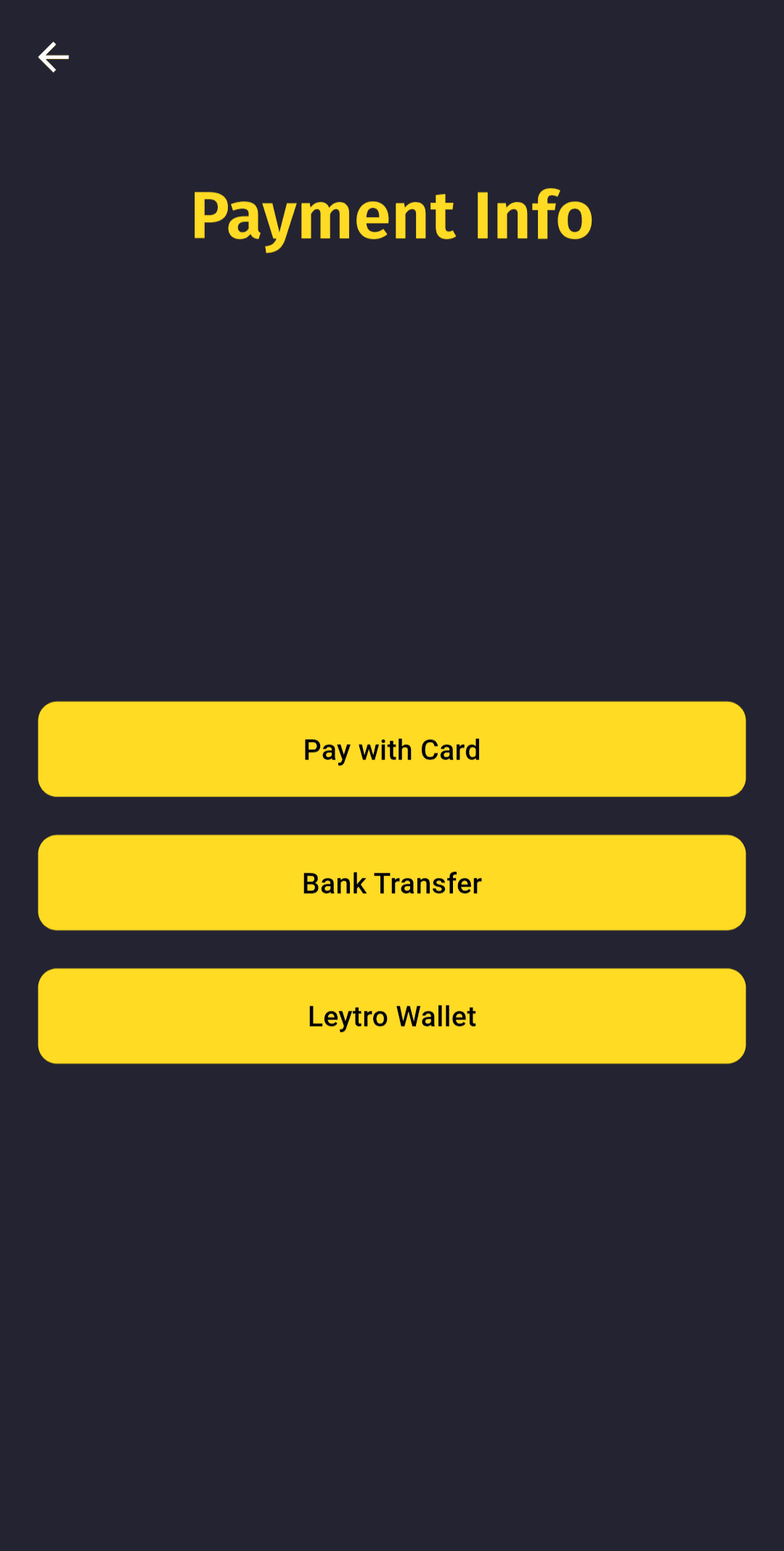784x1551 pixels.
Task: Choose Pay with Card
Action: tap(392, 749)
